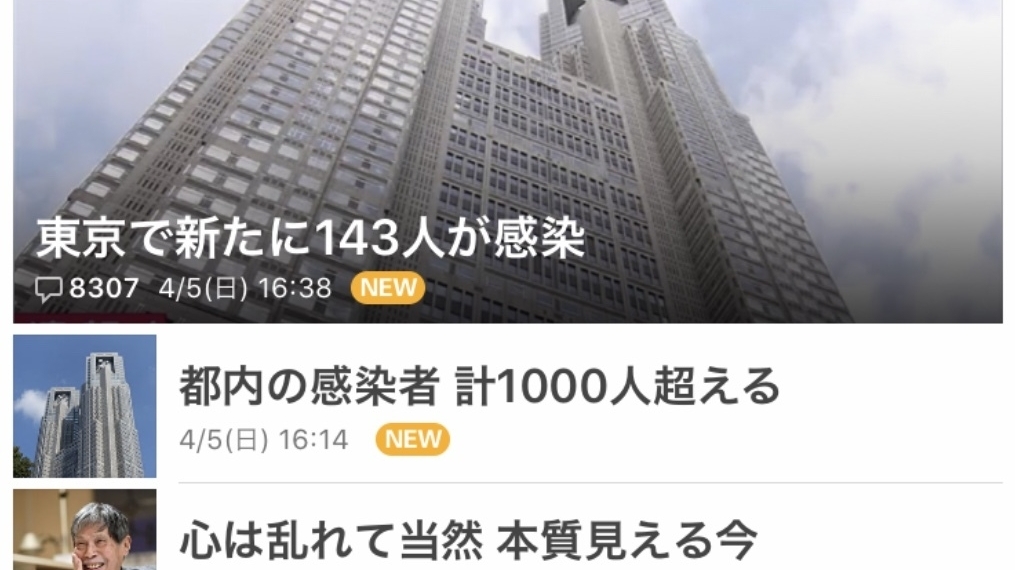View the 8307 comments on the headline story

click(88, 289)
